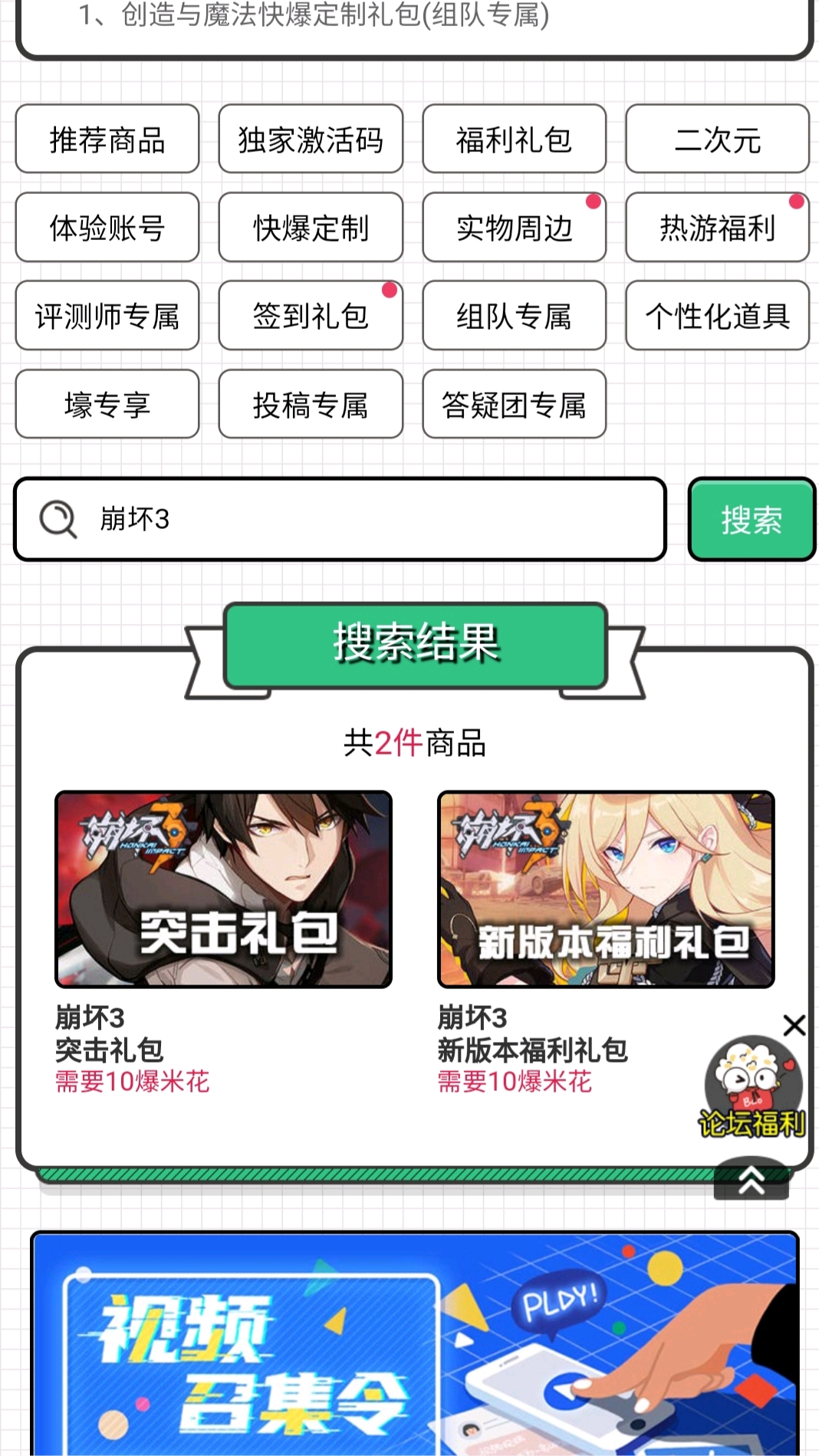Image resolution: width=819 pixels, height=1456 pixels.
Task: Browse the 实物周边 category
Action: pyautogui.click(x=514, y=228)
